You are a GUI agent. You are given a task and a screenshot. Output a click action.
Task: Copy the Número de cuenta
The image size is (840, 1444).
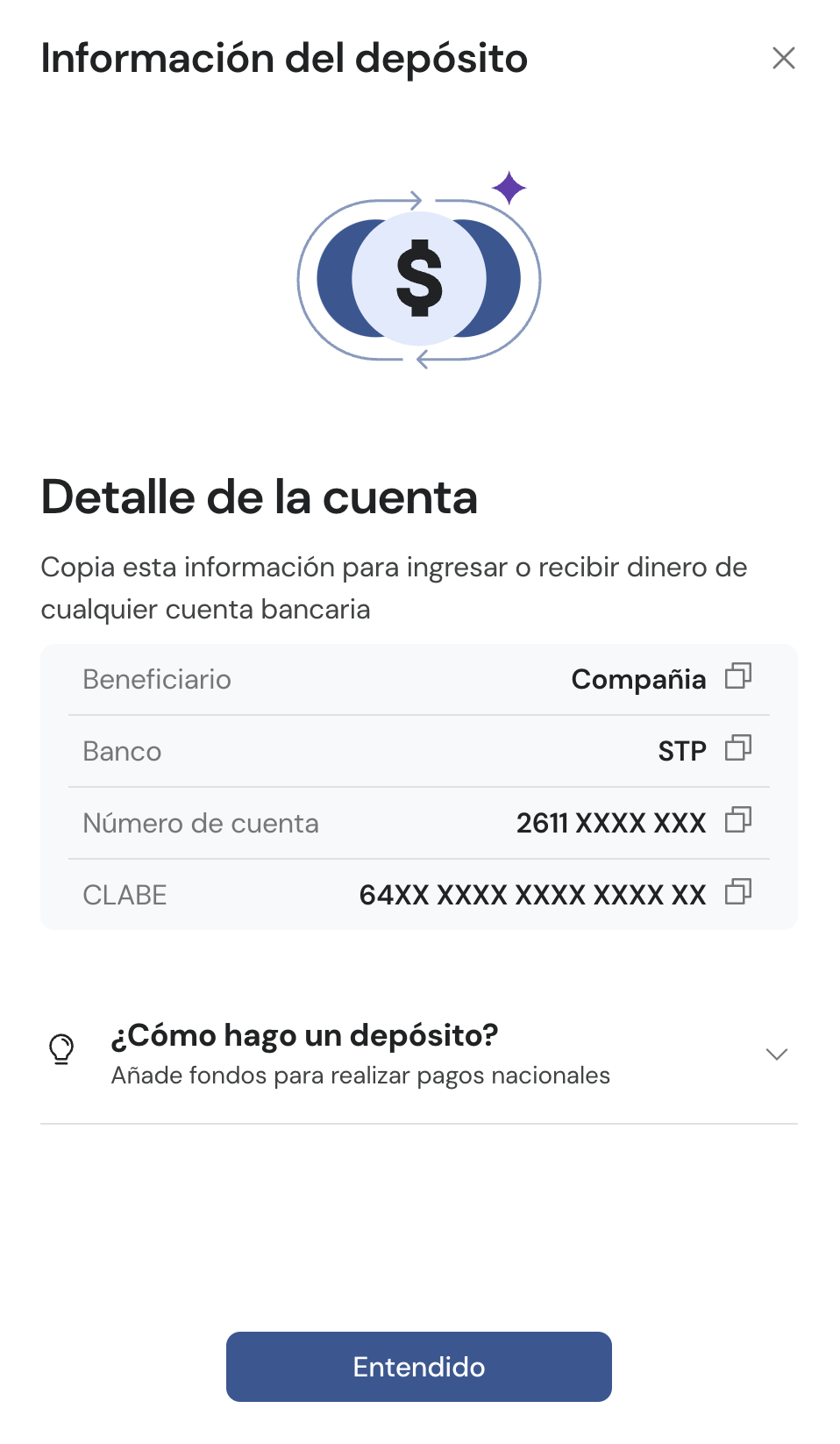738,820
